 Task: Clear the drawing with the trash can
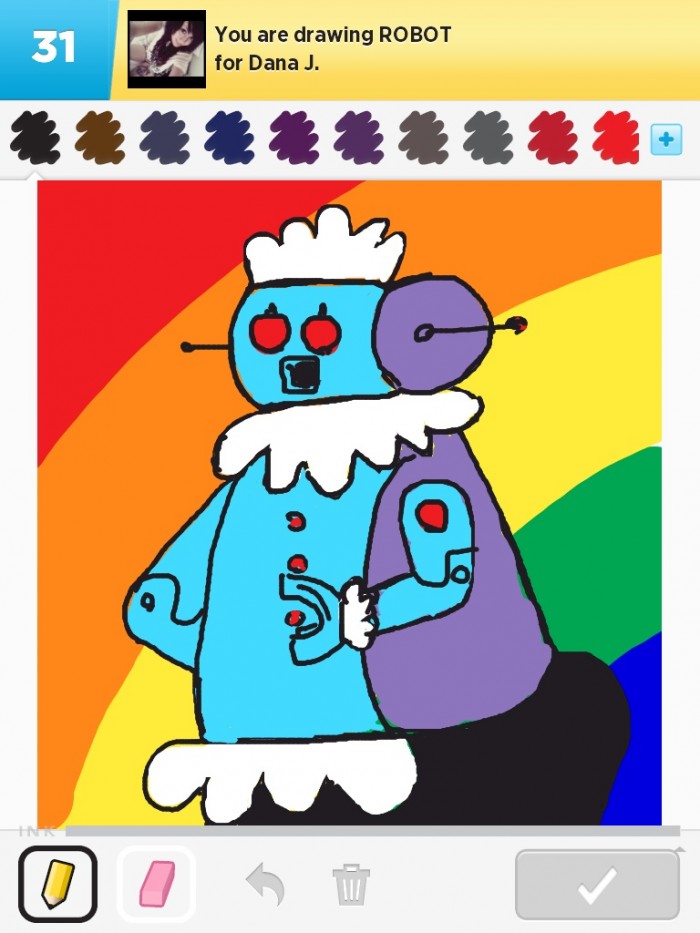[x=351, y=885]
